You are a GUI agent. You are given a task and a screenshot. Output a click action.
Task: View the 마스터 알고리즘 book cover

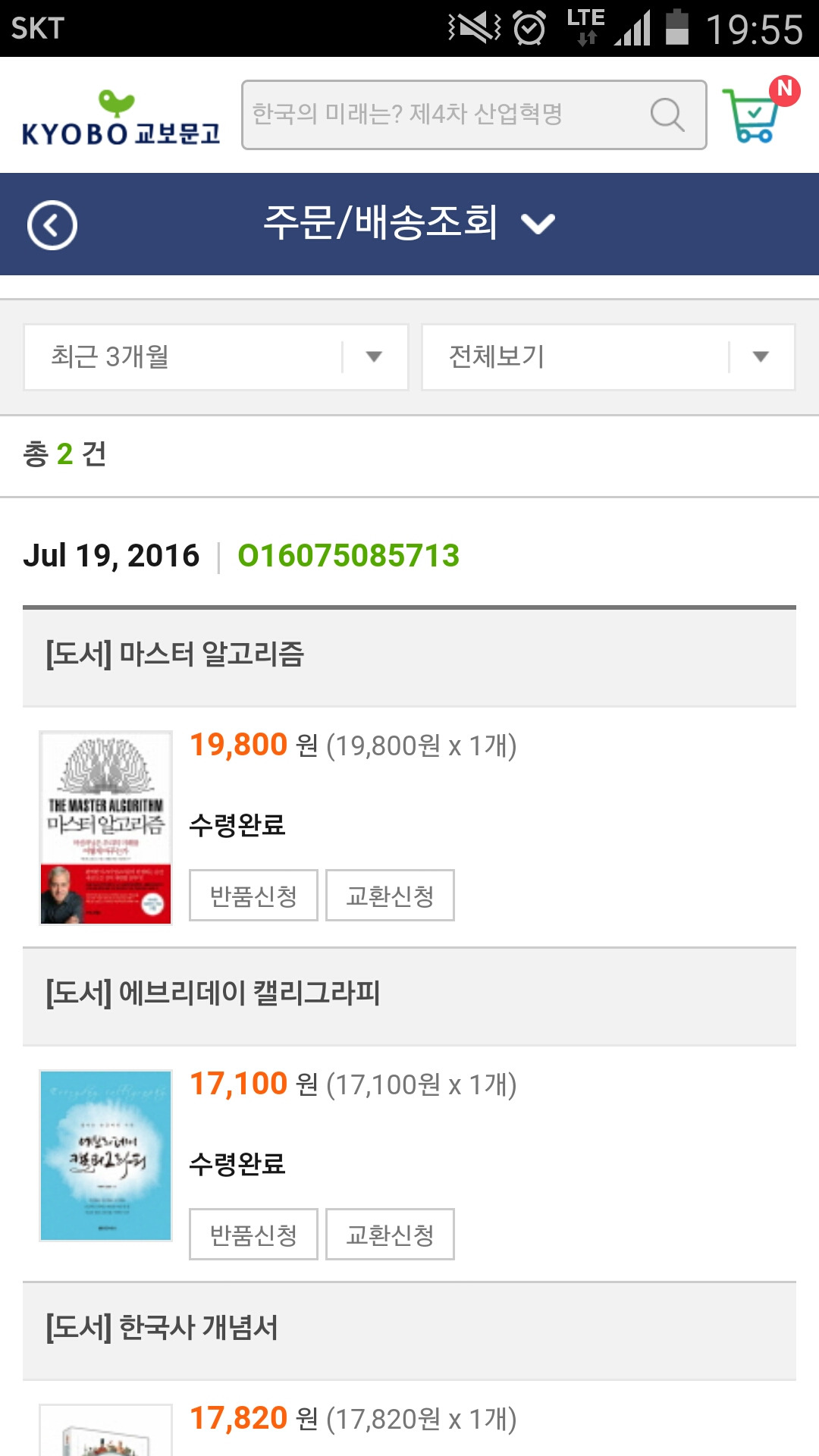click(x=106, y=827)
